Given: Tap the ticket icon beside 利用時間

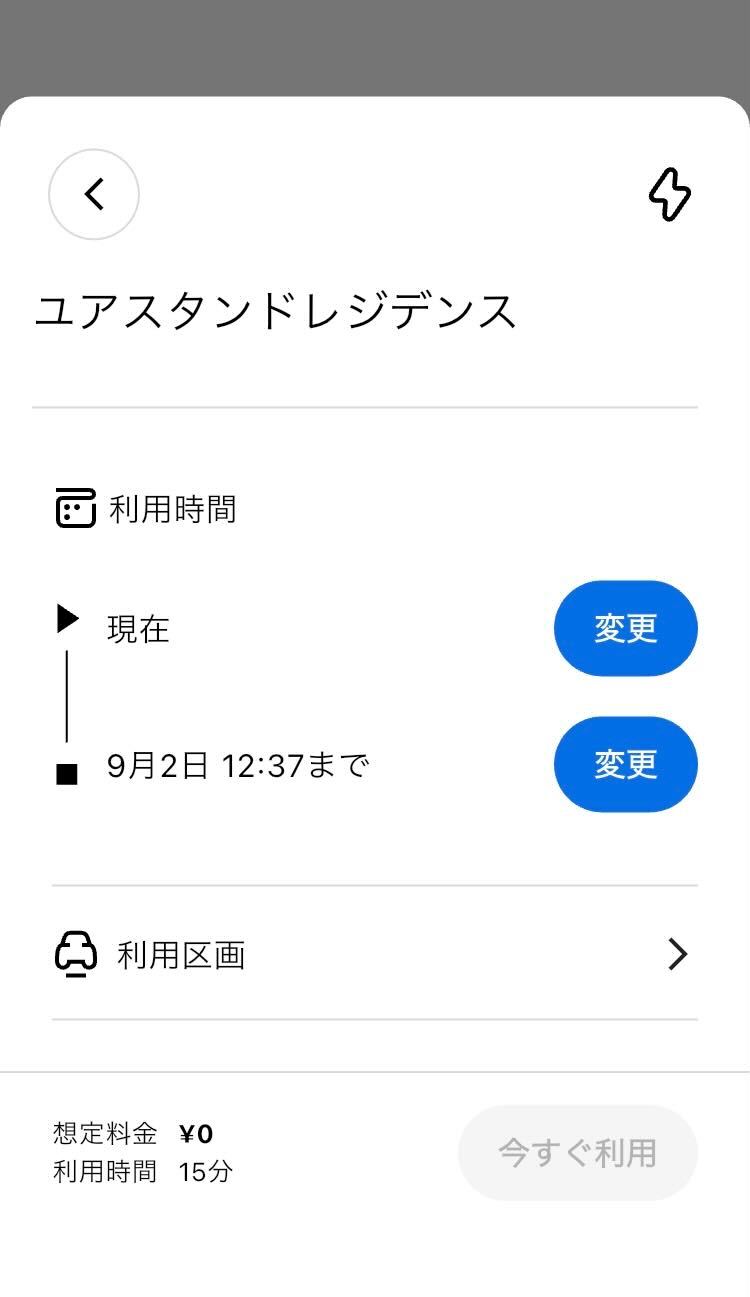Looking at the screenshot, I should (74, 509).
